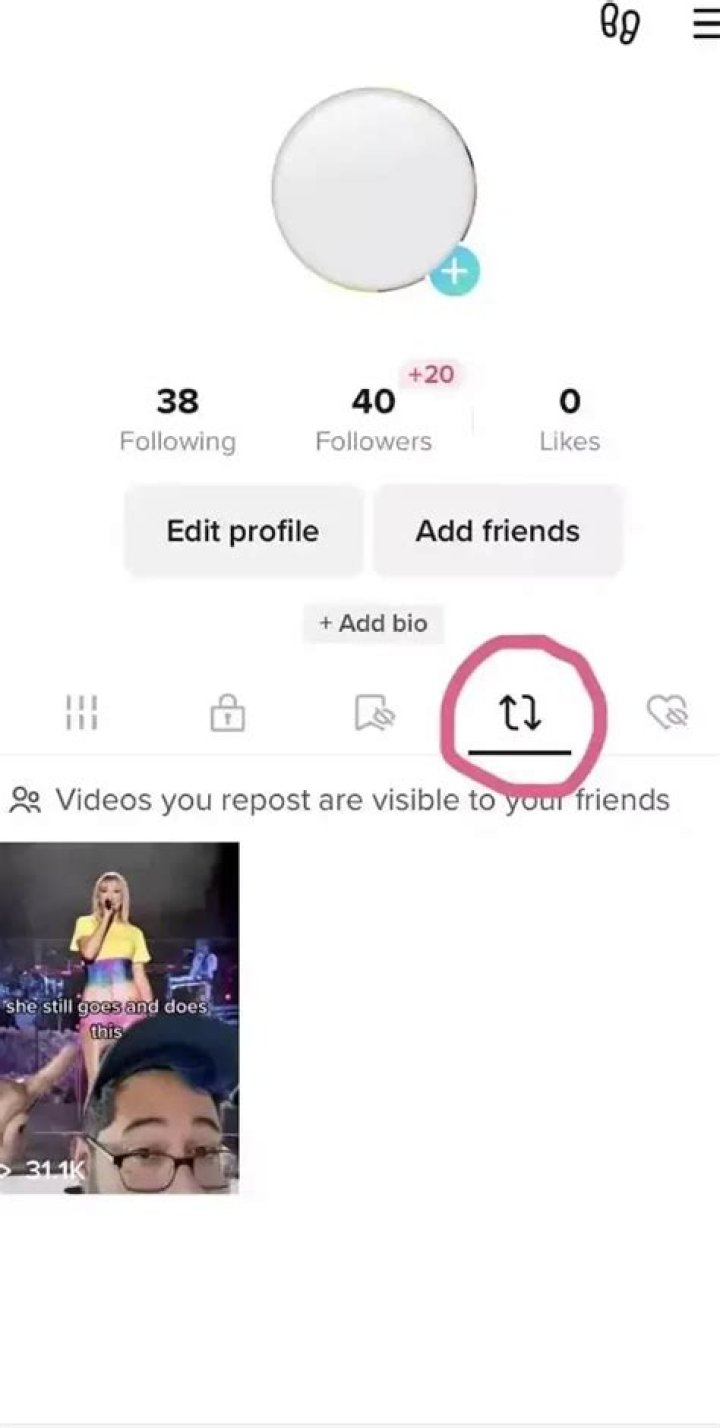Screen dimensions: 720x1428
Task: Open Add friends
Action: tap(498, 531)
